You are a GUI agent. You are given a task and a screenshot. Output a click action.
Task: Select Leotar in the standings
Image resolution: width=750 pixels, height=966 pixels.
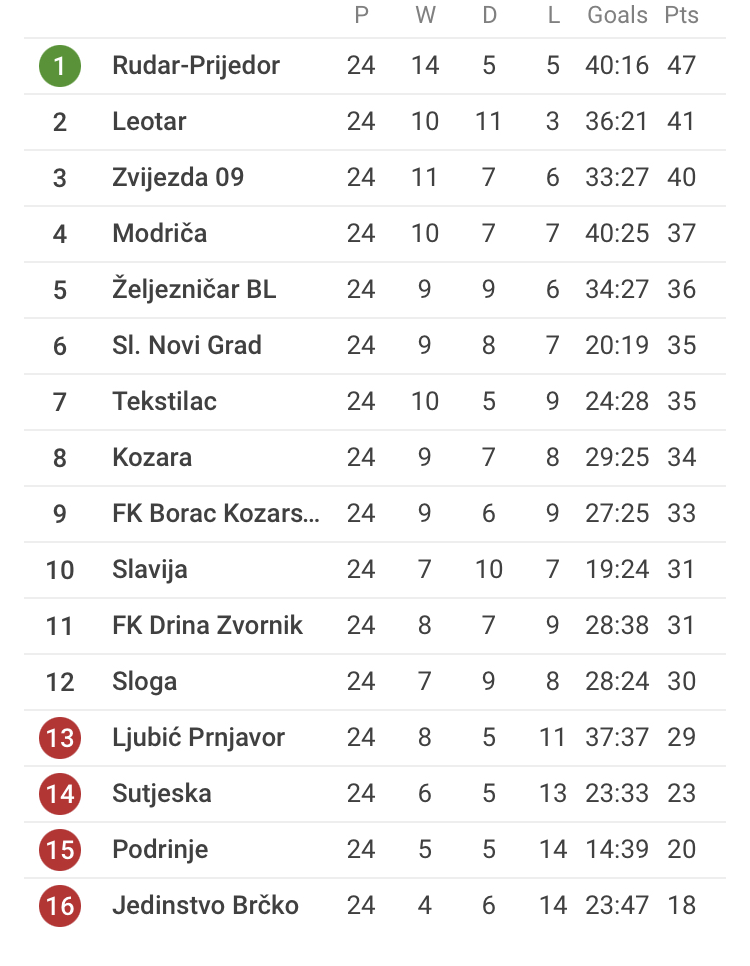pyautogui.click(x=150, y=122)
